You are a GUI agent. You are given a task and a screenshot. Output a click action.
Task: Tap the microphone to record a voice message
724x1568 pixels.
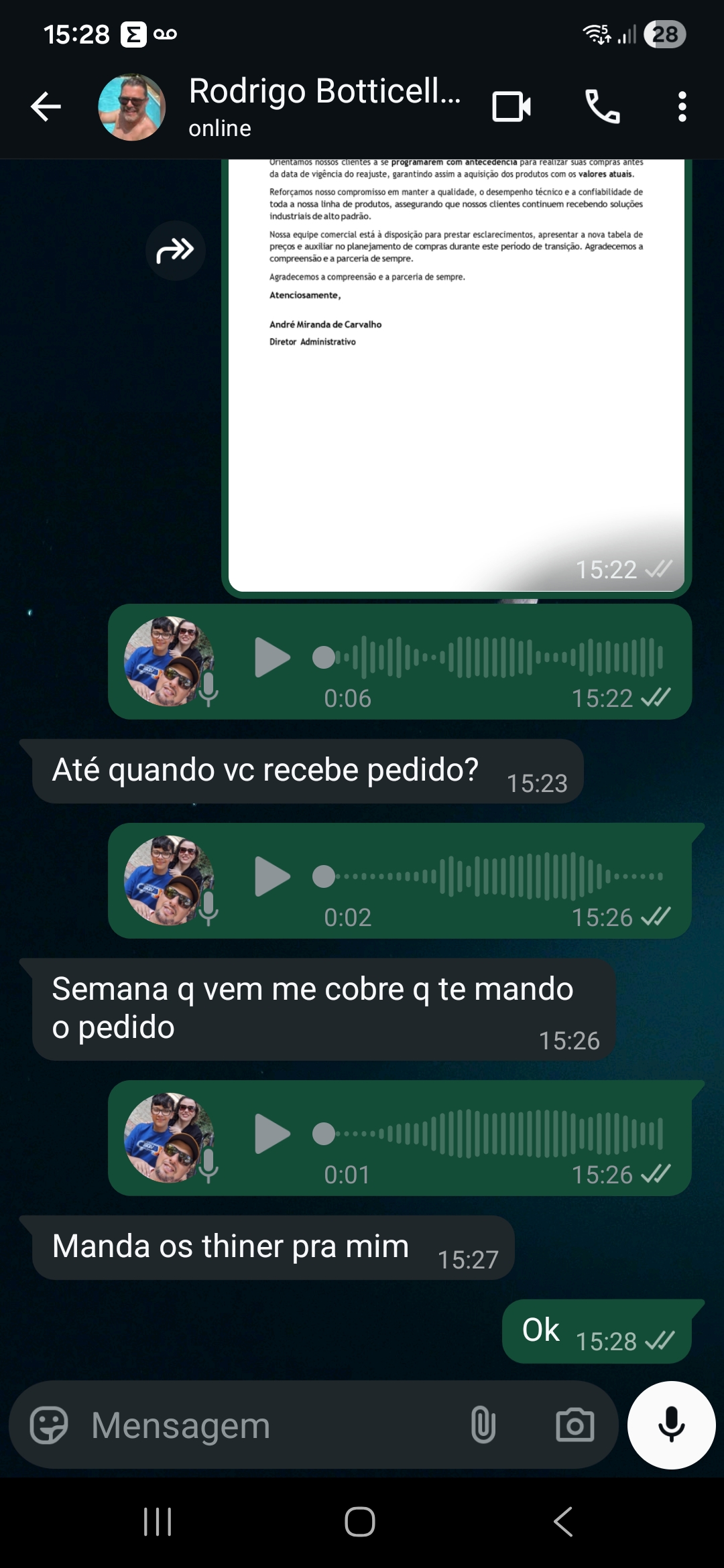(x=671, y=1425)
